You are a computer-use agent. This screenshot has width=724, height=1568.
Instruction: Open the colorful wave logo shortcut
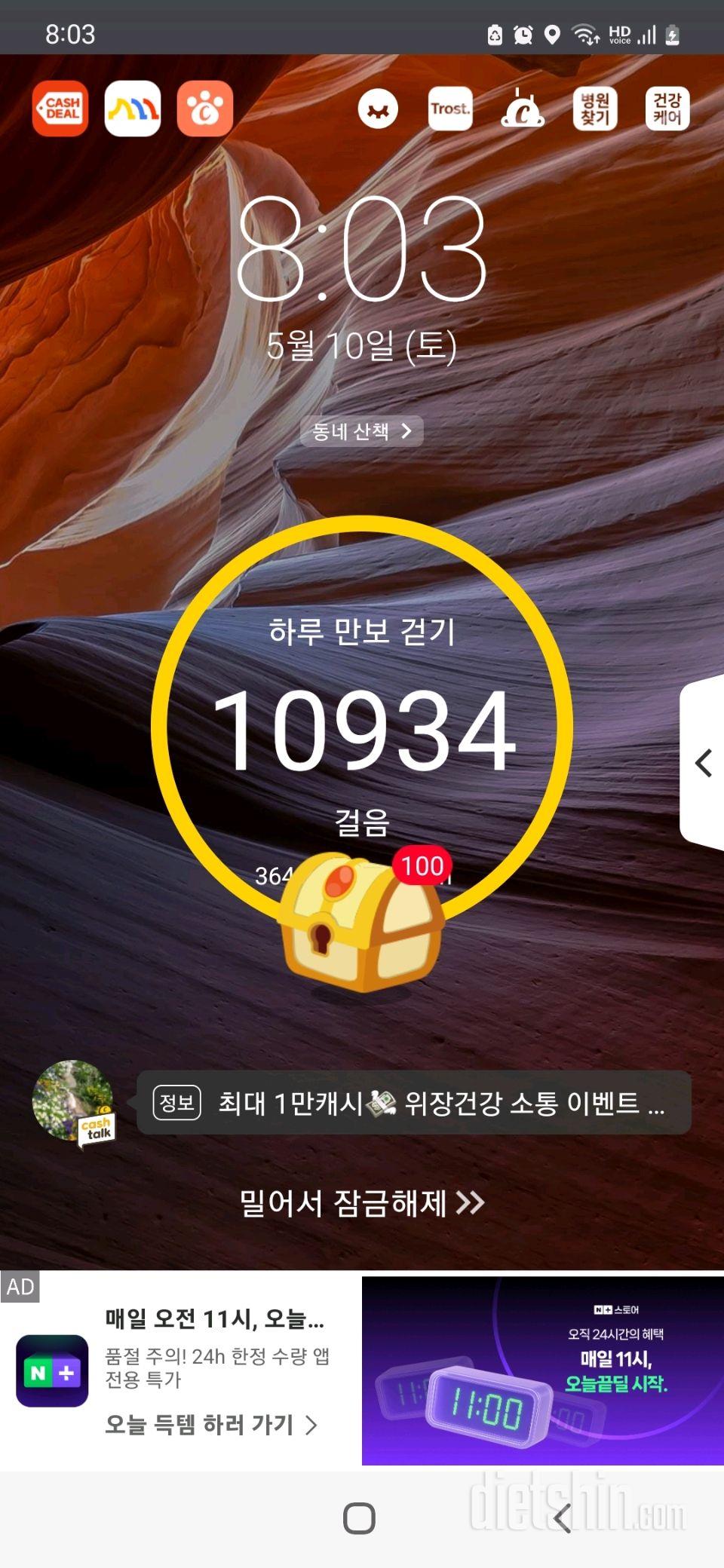(133, 109)
